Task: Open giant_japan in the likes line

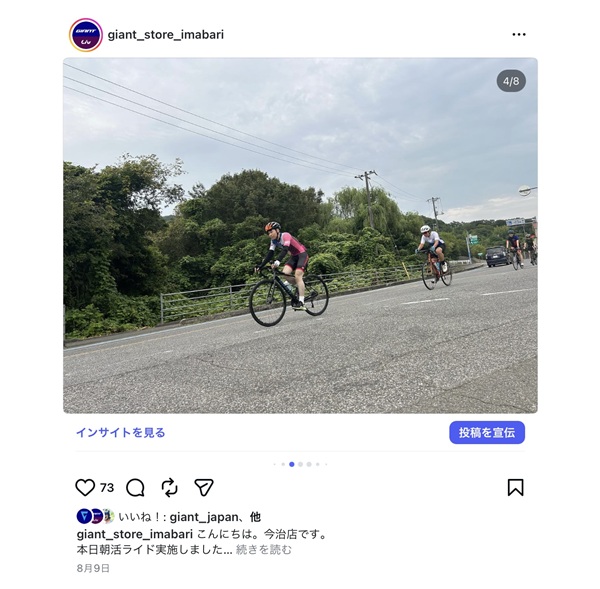Action: coord(203,517)
